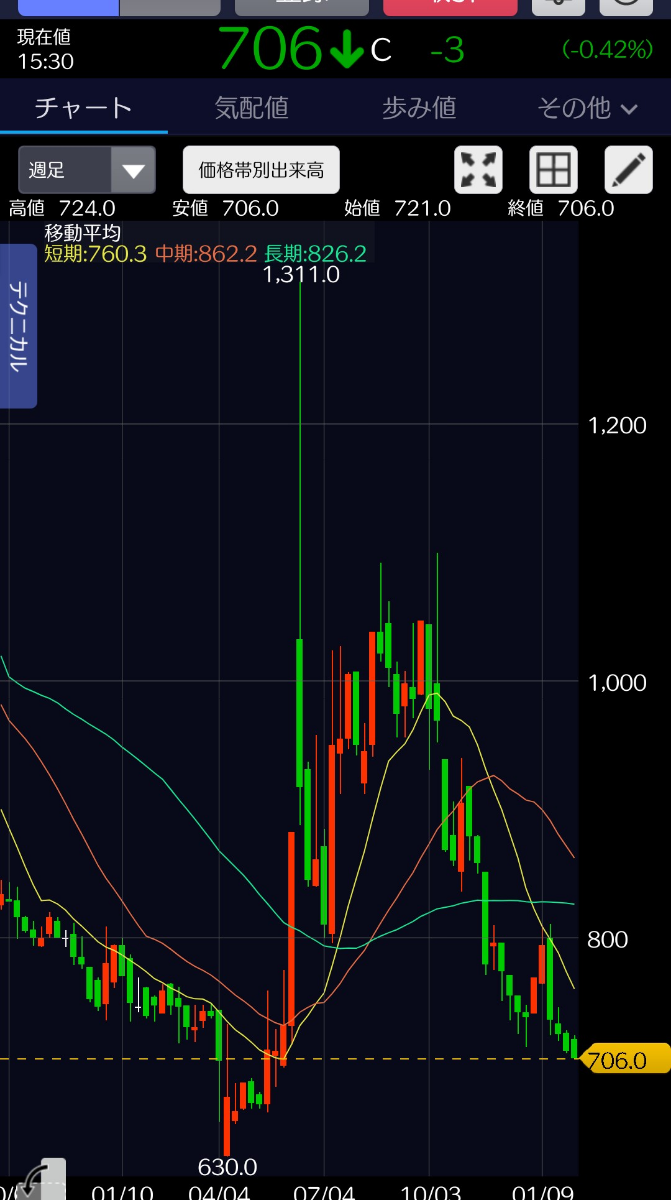Open the 週足 timeframe dropdown
This screenshot has height=1200, width=671.
pos(87,170)
